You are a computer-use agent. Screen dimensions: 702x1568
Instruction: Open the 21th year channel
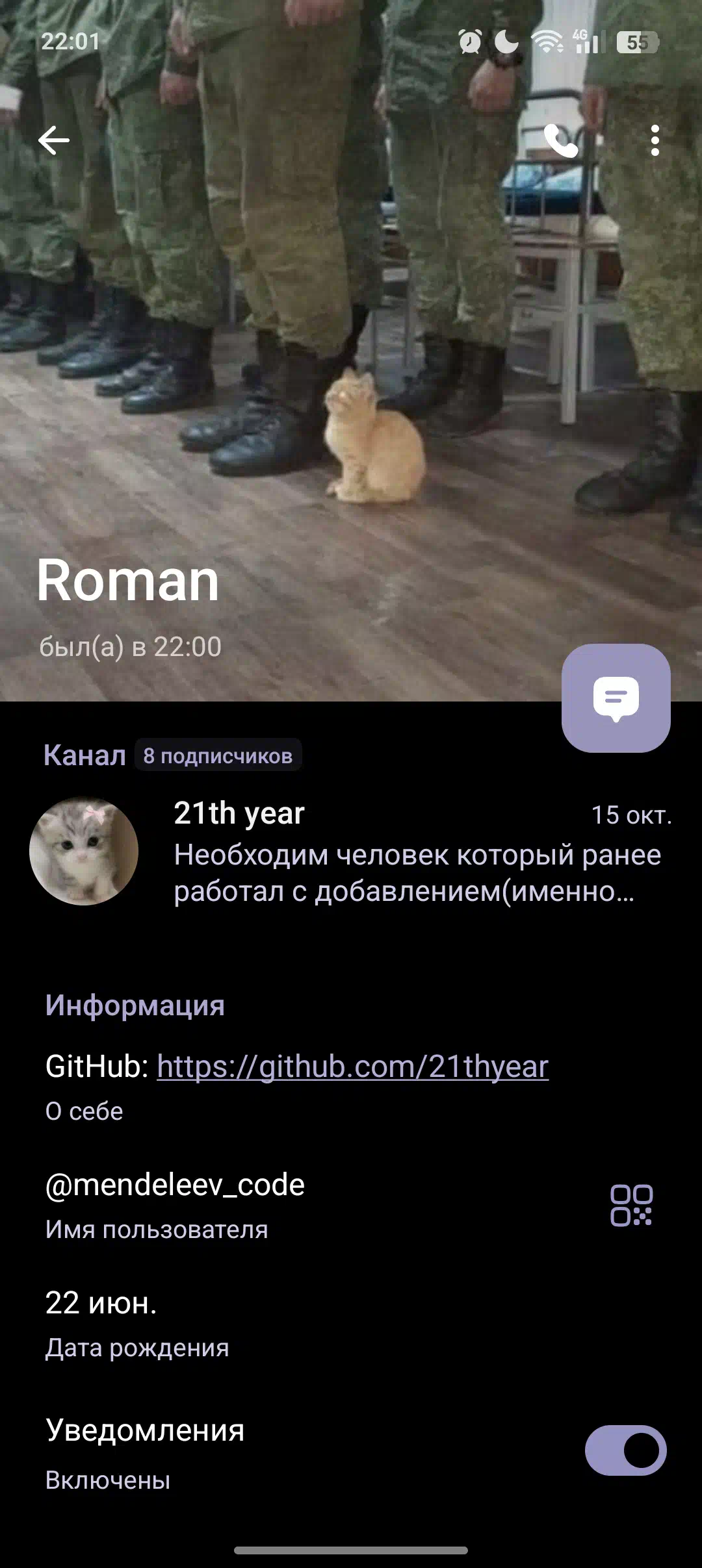click(351, 852)
